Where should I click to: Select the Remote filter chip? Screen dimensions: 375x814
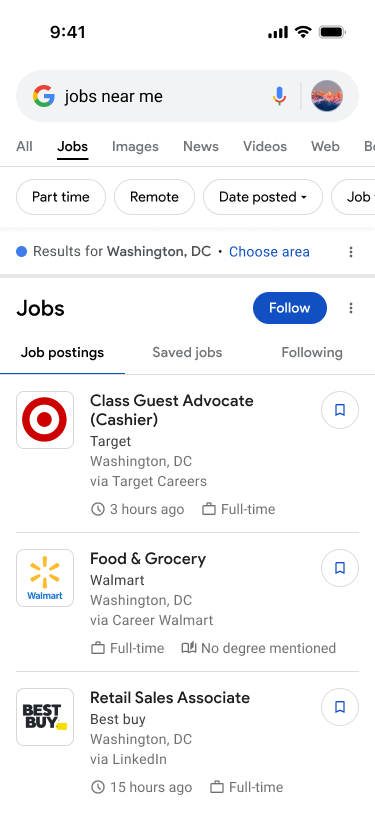coord(154,197)
